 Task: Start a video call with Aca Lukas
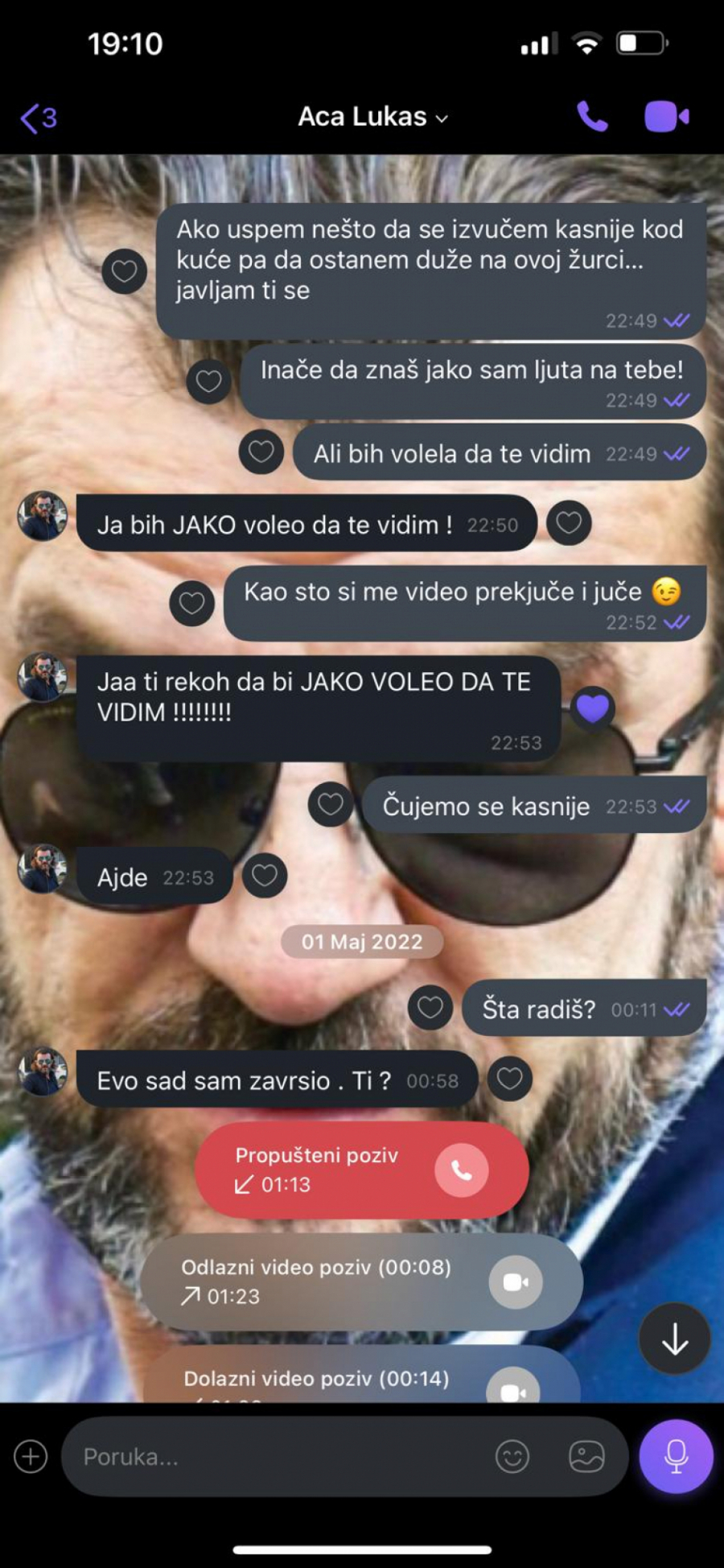[x=666, y=118]
